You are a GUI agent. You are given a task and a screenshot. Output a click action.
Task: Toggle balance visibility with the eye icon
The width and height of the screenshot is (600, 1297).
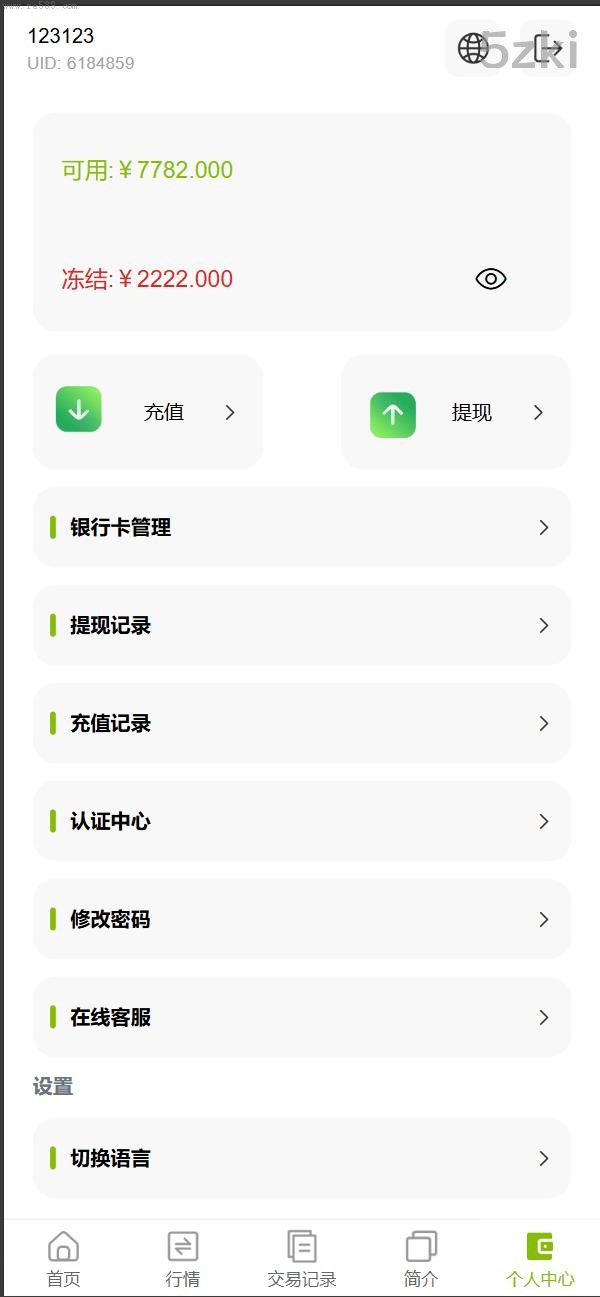click(x=491, y=279)
